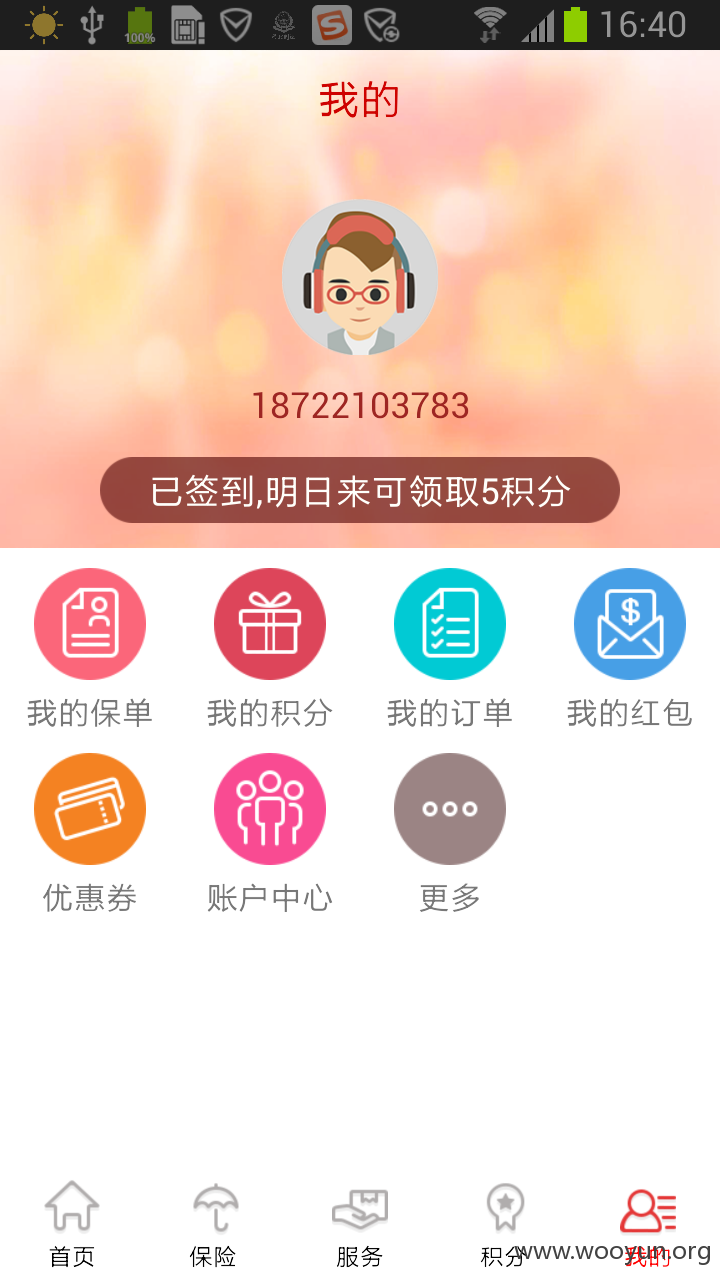Open 我的红包 envelope icon
The height and width of the screenshot is (1280, 720).
(630, 624)
